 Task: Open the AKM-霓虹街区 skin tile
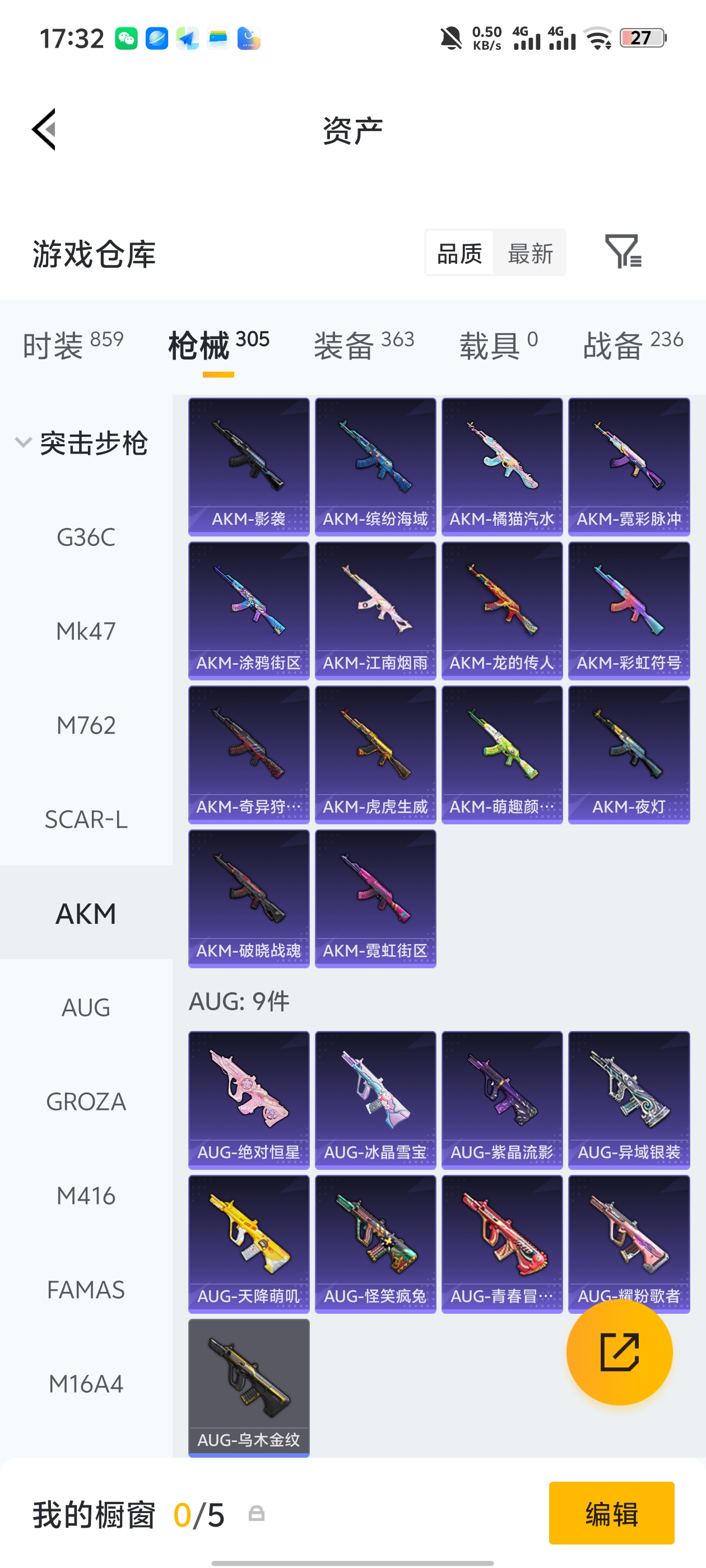(x=375, y=898)
